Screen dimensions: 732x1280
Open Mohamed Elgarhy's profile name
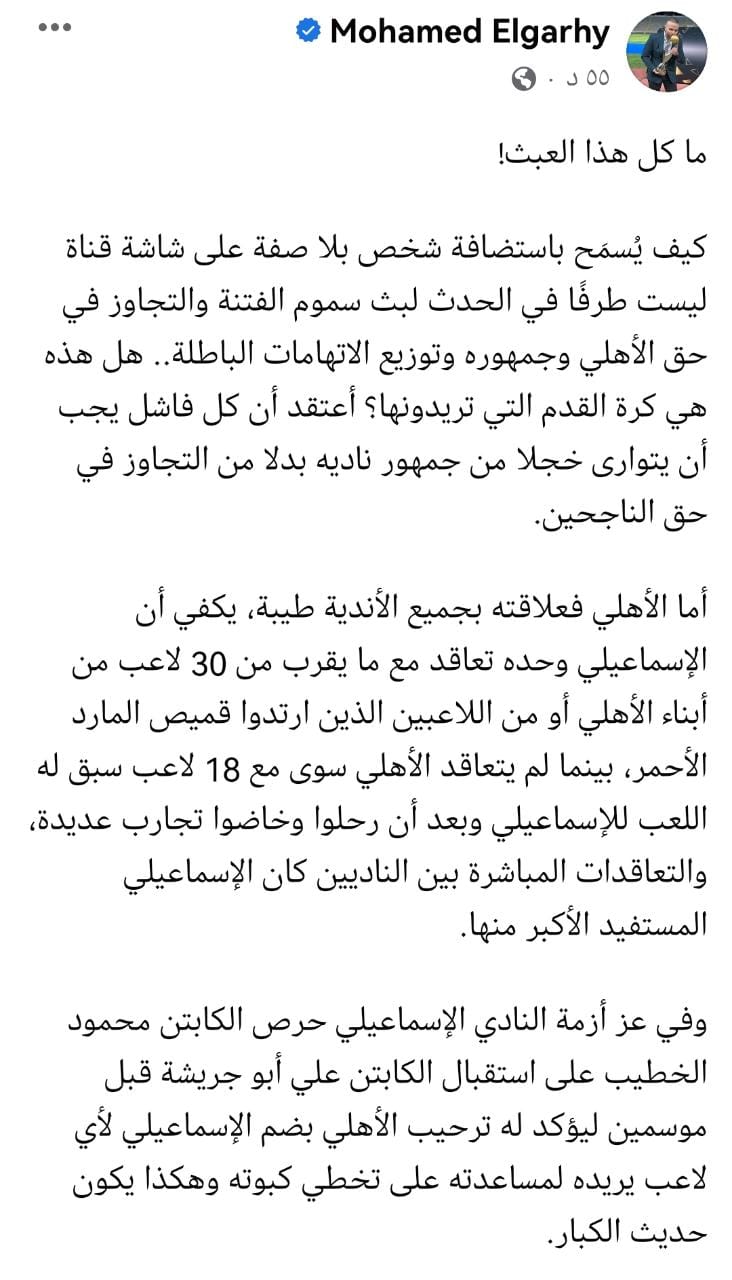(469, 32)
